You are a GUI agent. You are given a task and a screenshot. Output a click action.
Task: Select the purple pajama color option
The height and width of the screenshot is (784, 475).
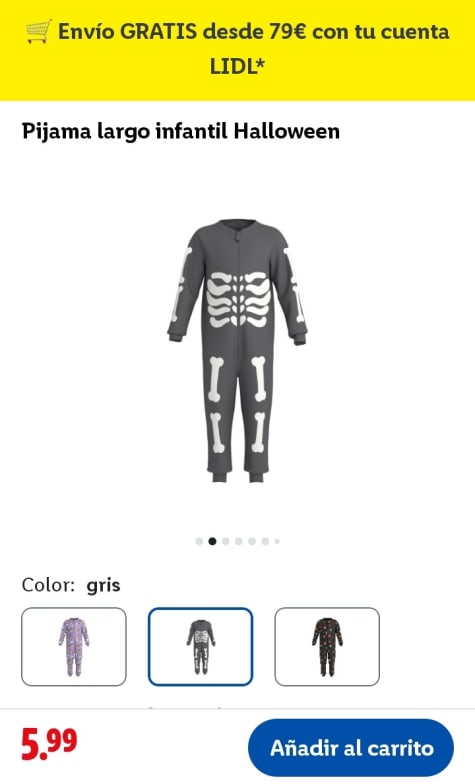(x=74, y=646)
